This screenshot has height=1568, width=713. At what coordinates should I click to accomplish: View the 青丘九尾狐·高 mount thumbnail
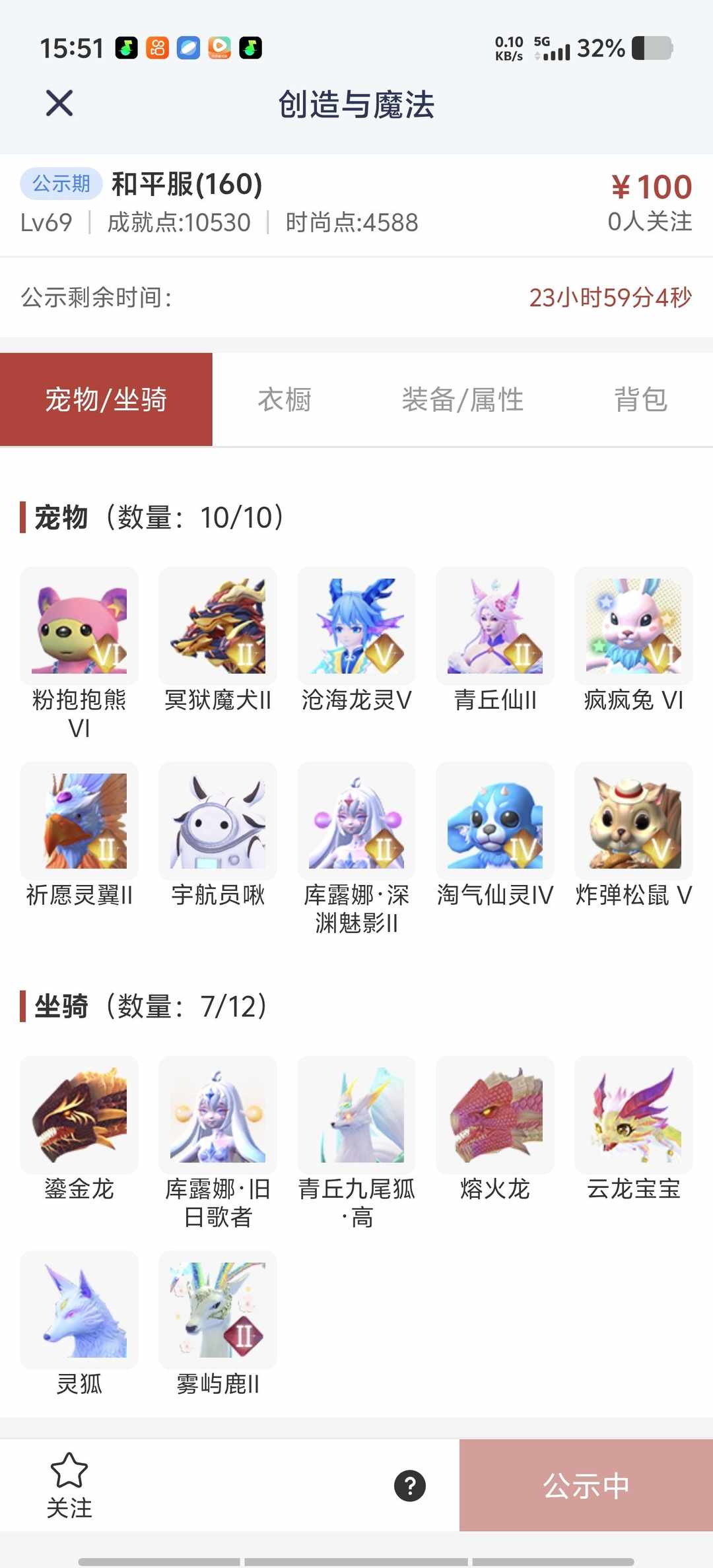coord(356,1115)
